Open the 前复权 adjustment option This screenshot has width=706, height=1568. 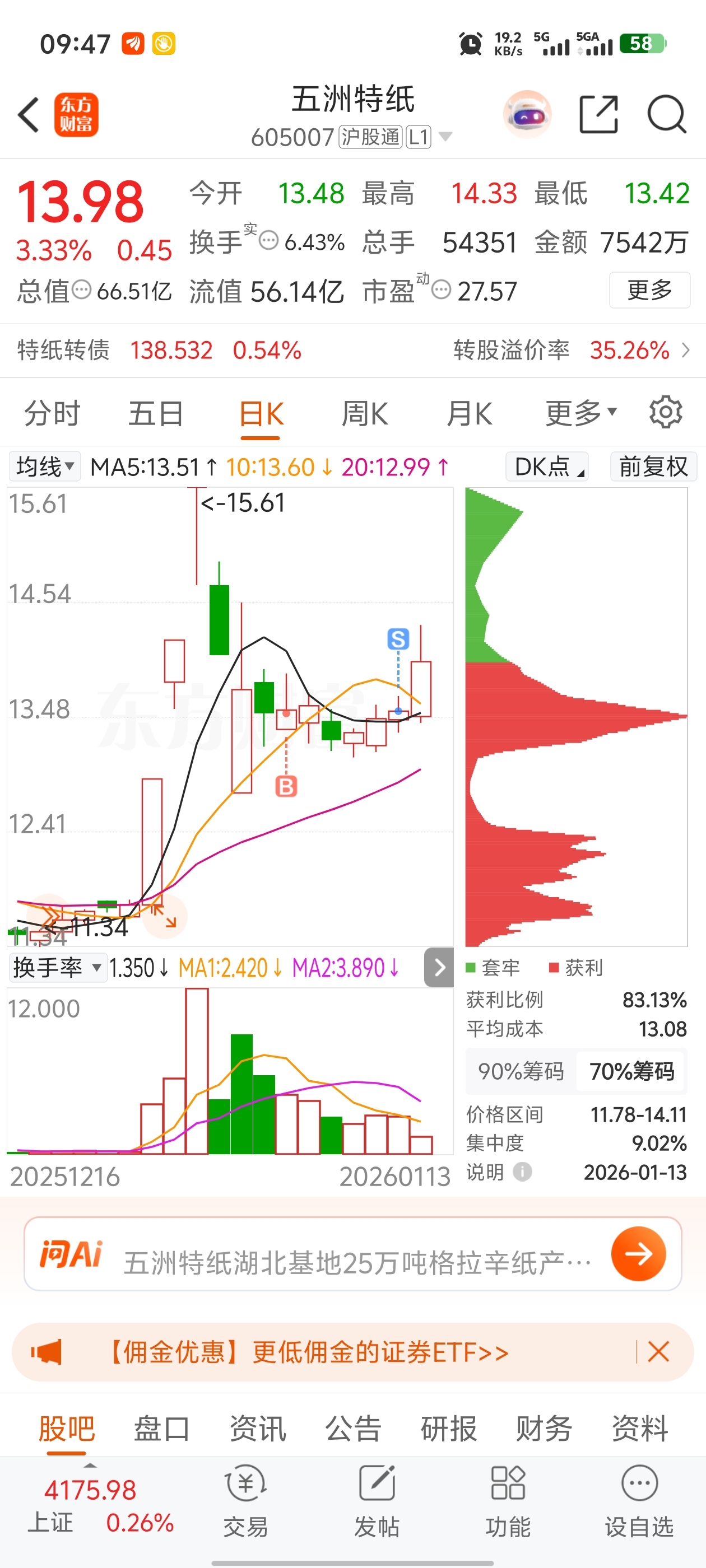(653, 467)
